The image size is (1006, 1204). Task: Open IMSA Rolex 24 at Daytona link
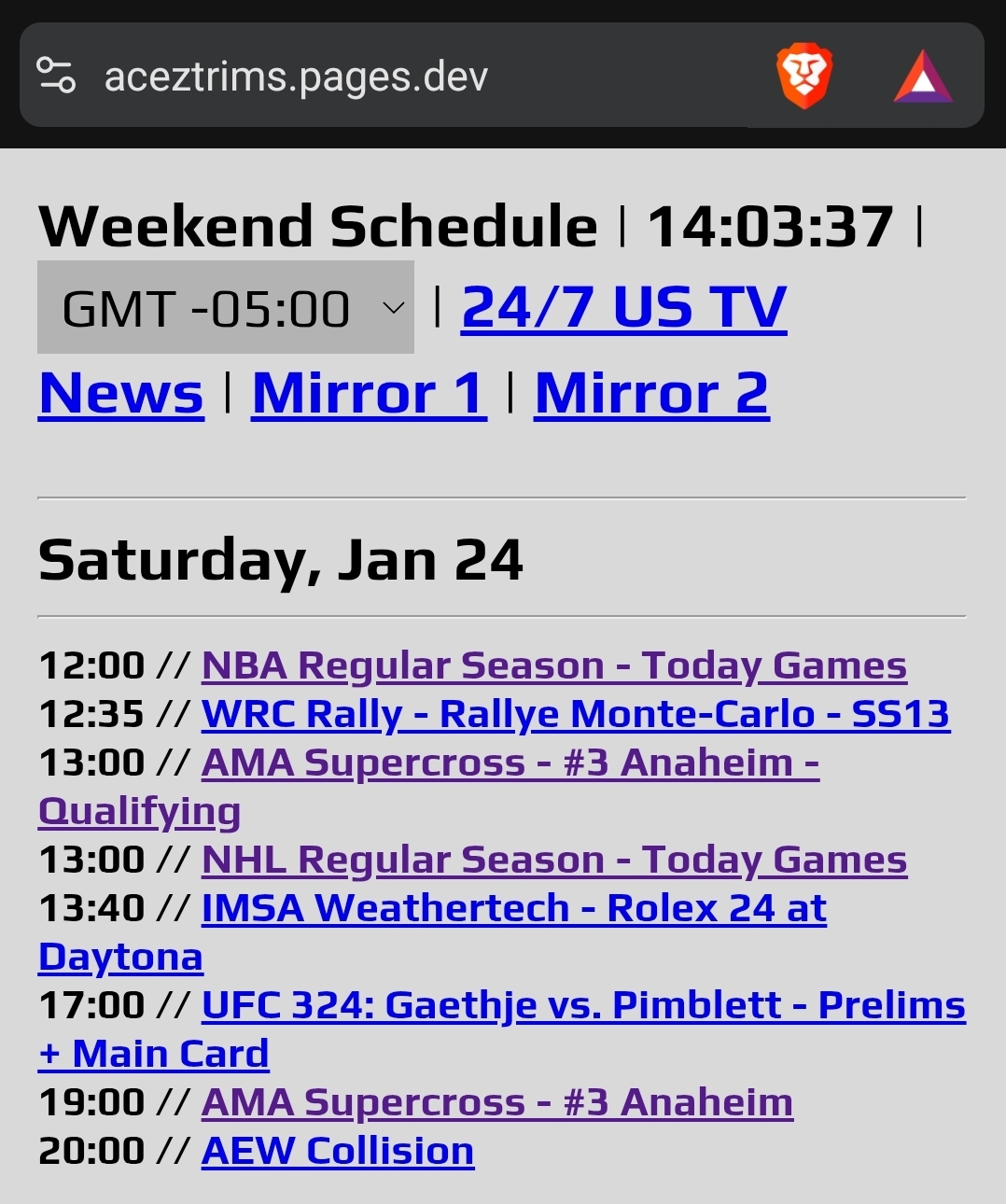tap(513, 908)
